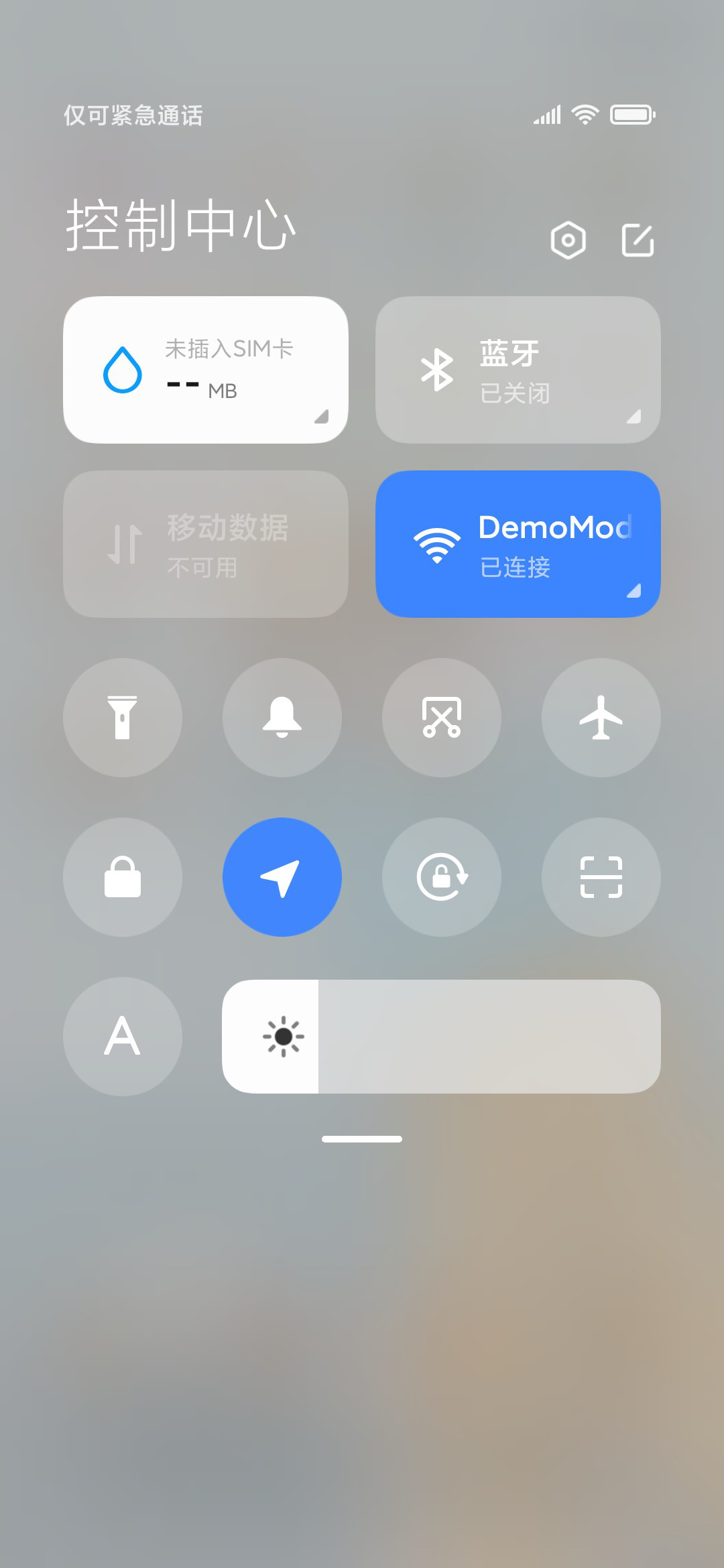Edit the control center tile layout
The width and height of the screenshot is (724, 1568).
pos(638,240)
